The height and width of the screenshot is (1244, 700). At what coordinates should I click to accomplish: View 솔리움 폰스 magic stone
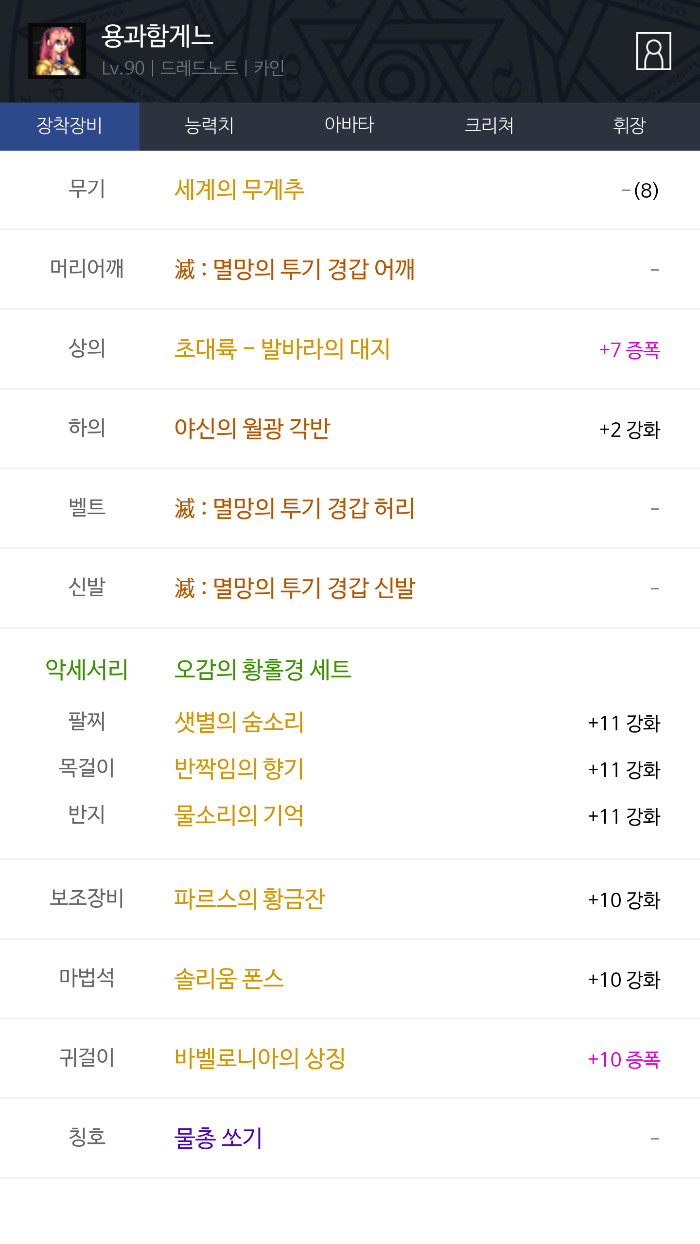[229, 979]
